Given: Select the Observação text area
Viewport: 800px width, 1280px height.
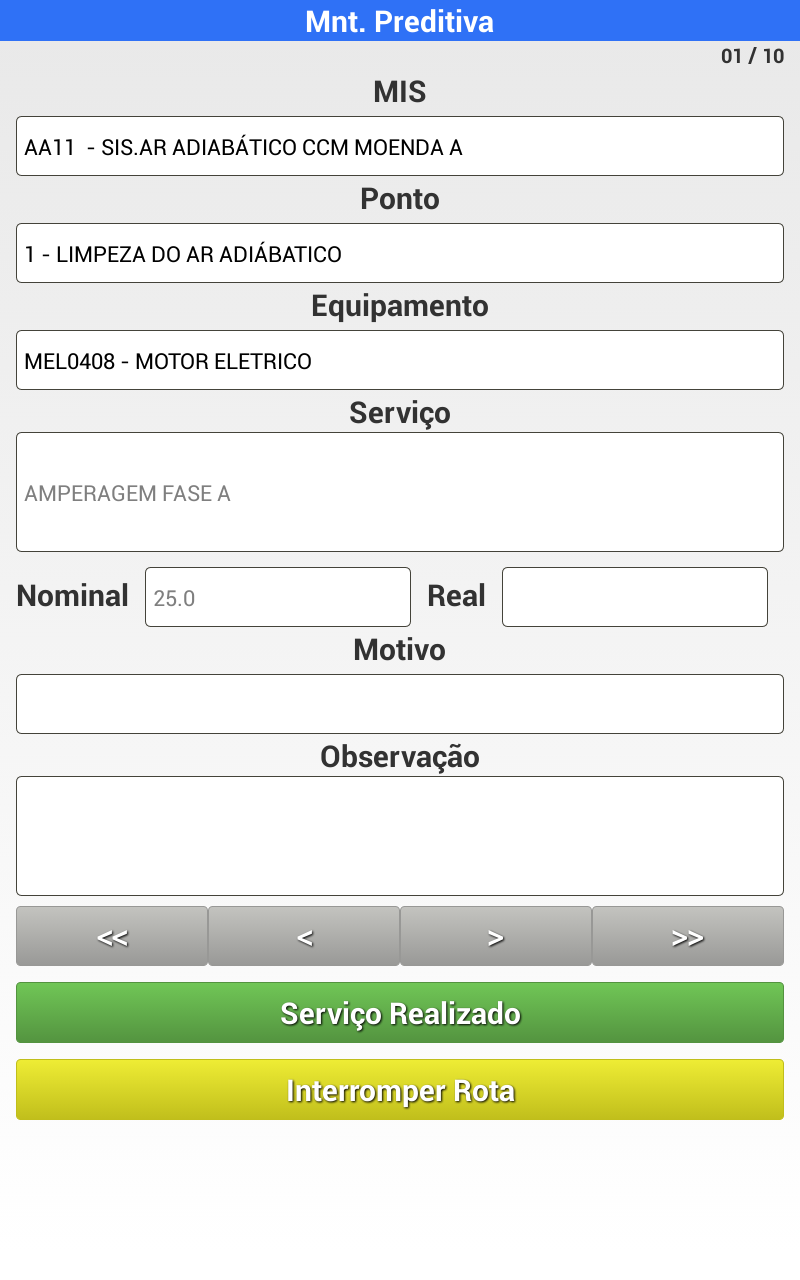Looking at the screenshot, I should pos(400,836).
